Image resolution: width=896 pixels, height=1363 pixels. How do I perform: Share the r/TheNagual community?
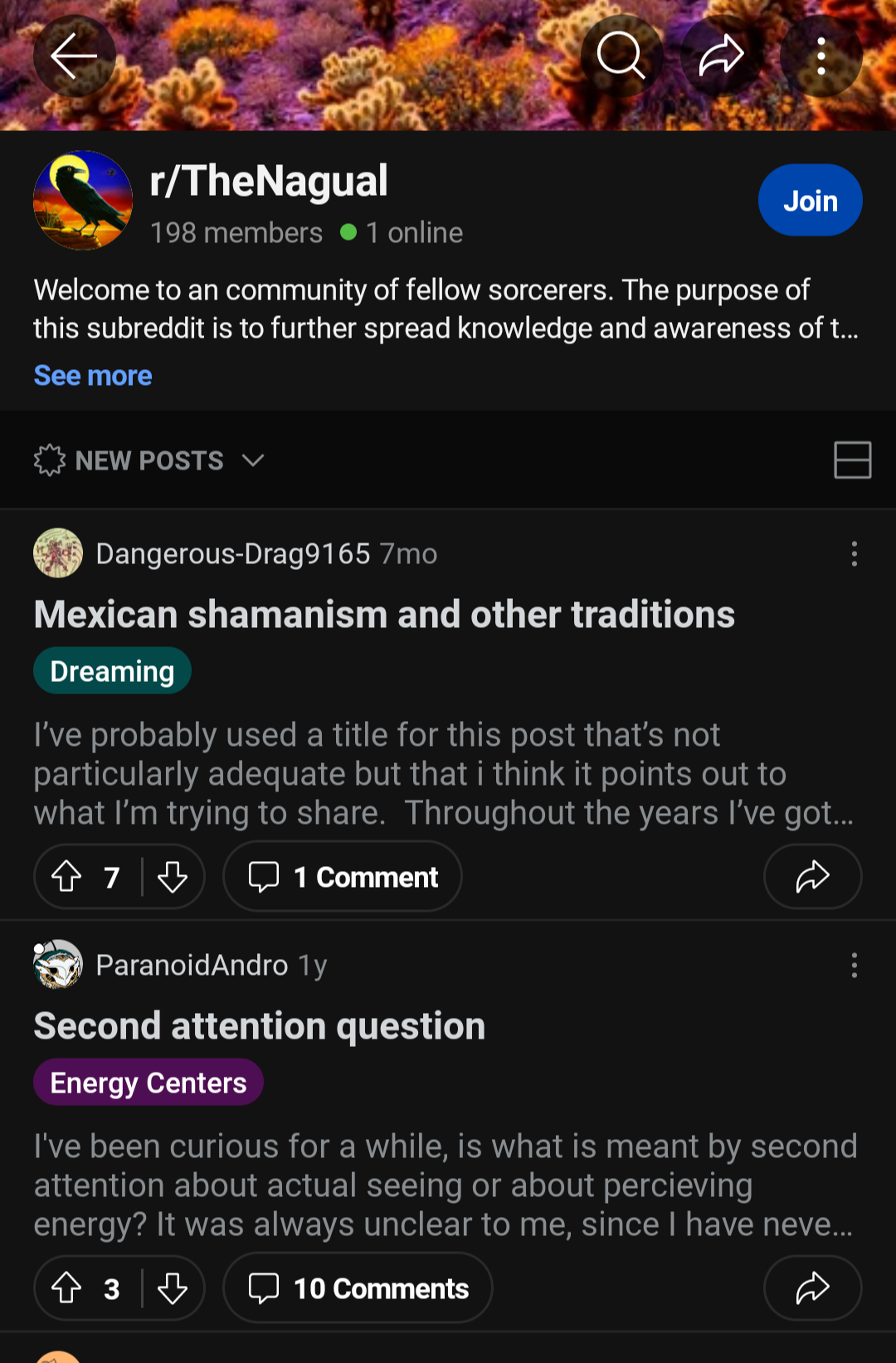[721, 56]
